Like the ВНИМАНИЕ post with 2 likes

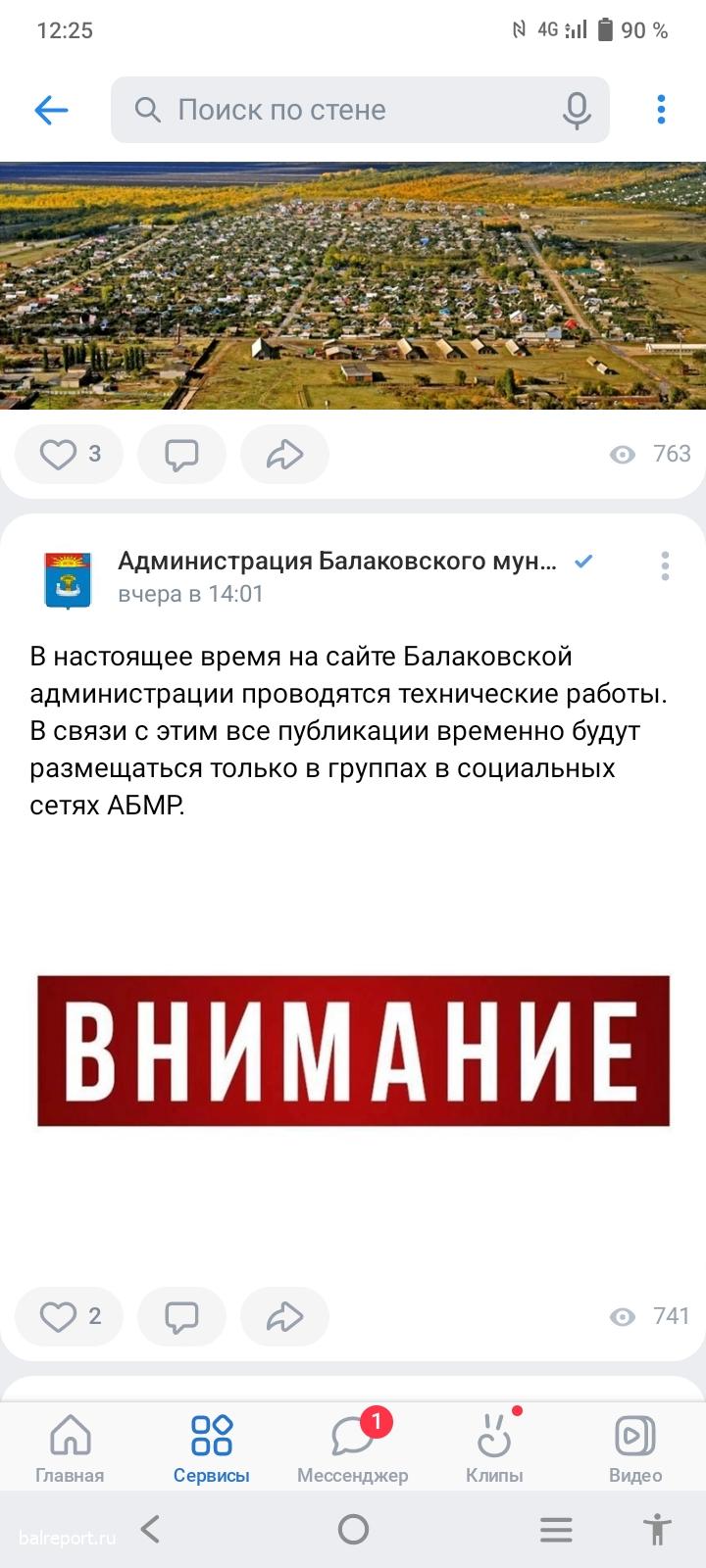click(x=69, y=1316)
